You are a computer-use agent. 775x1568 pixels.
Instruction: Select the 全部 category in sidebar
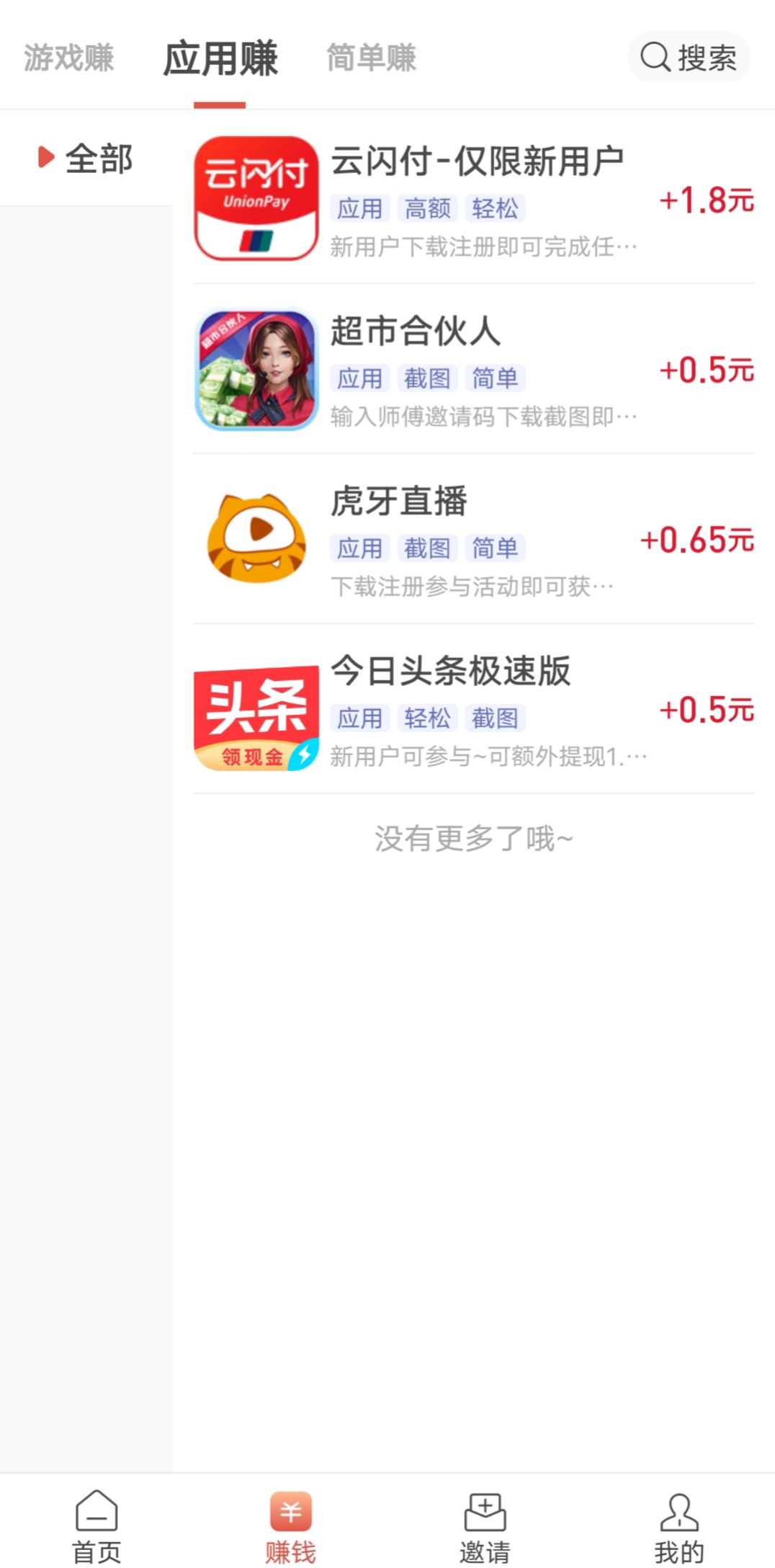[86, 159]
